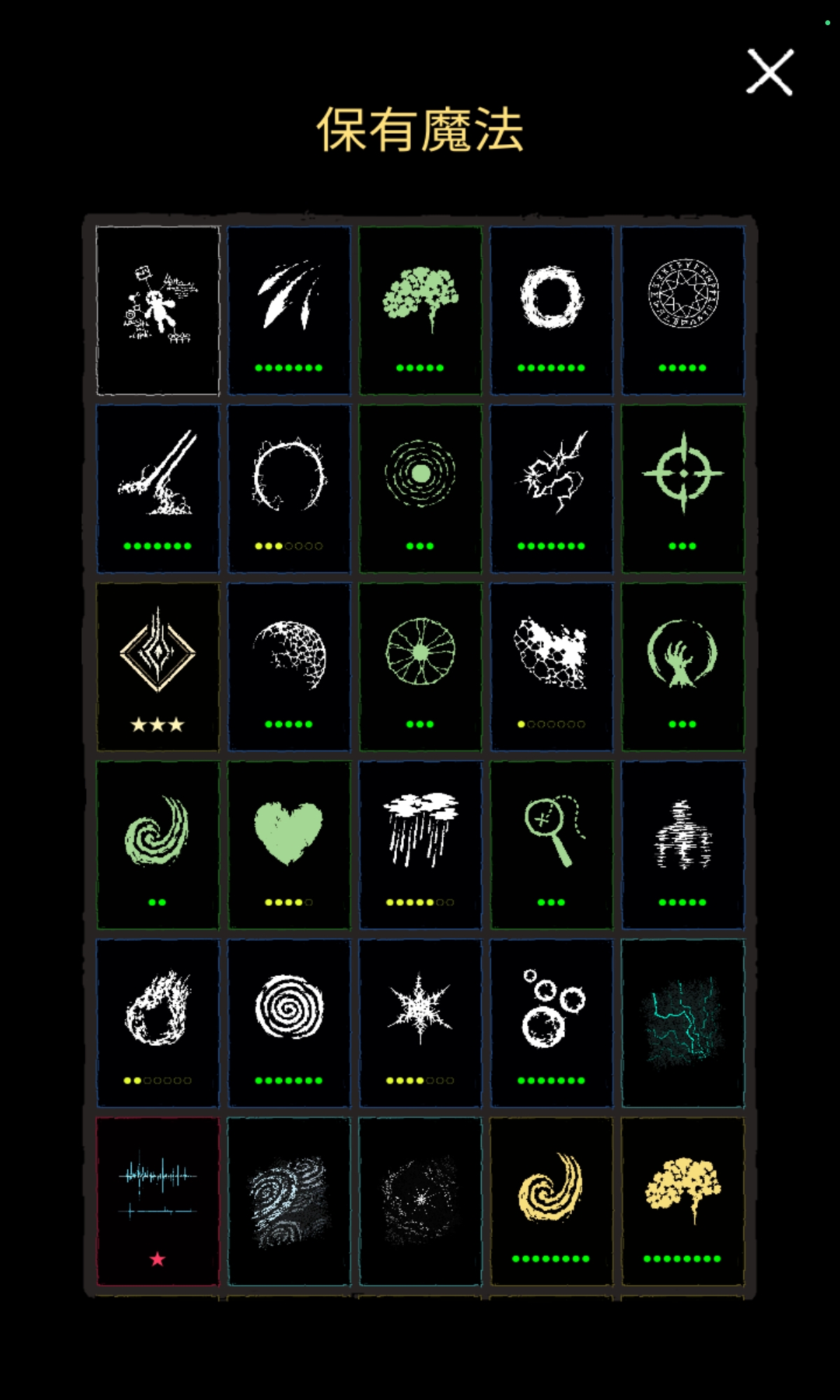Open the diamond emblem three-star card
The image size is (840, 1400).
click(x=157, y=667)
